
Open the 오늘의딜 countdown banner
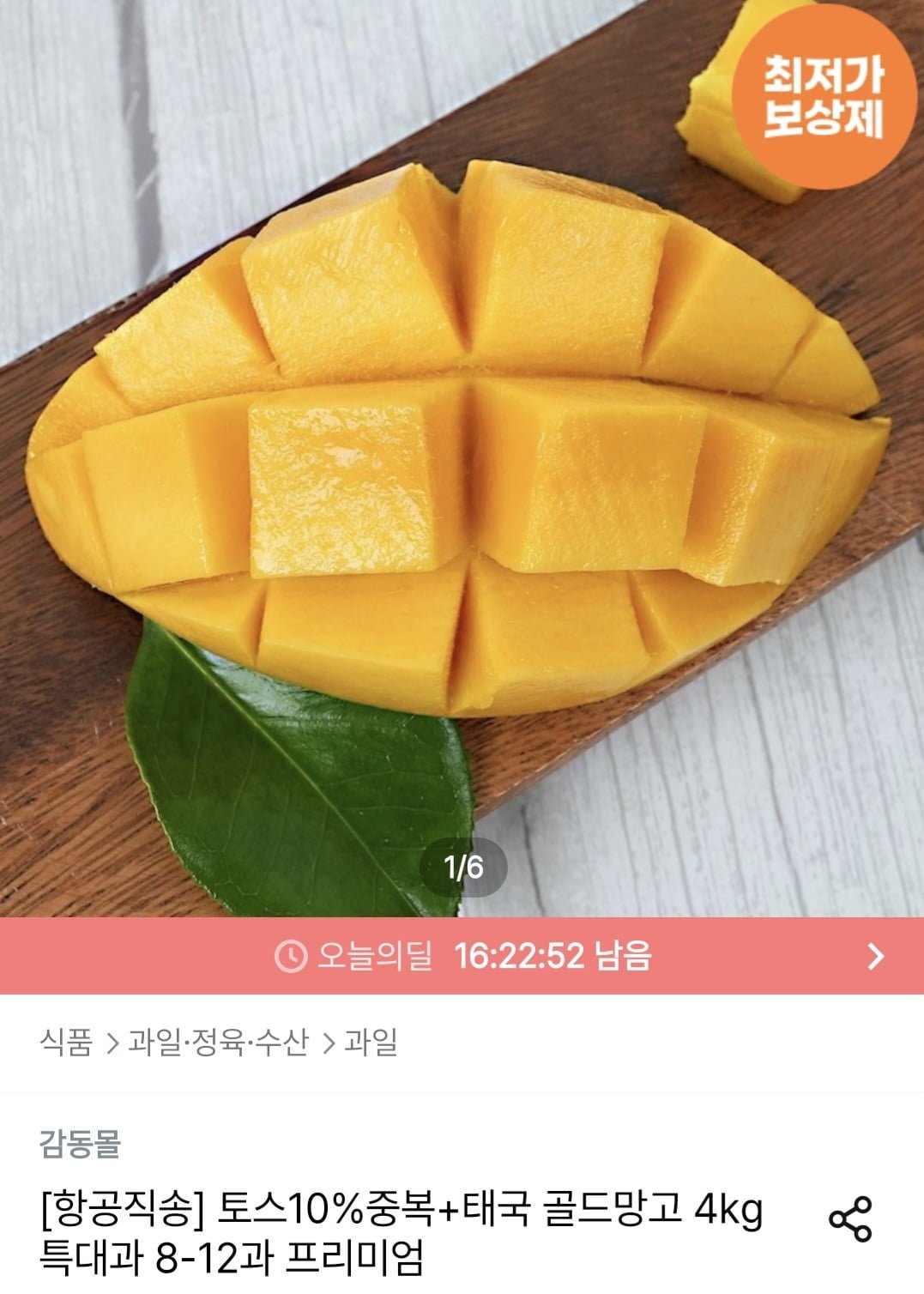tap(462, 956)
